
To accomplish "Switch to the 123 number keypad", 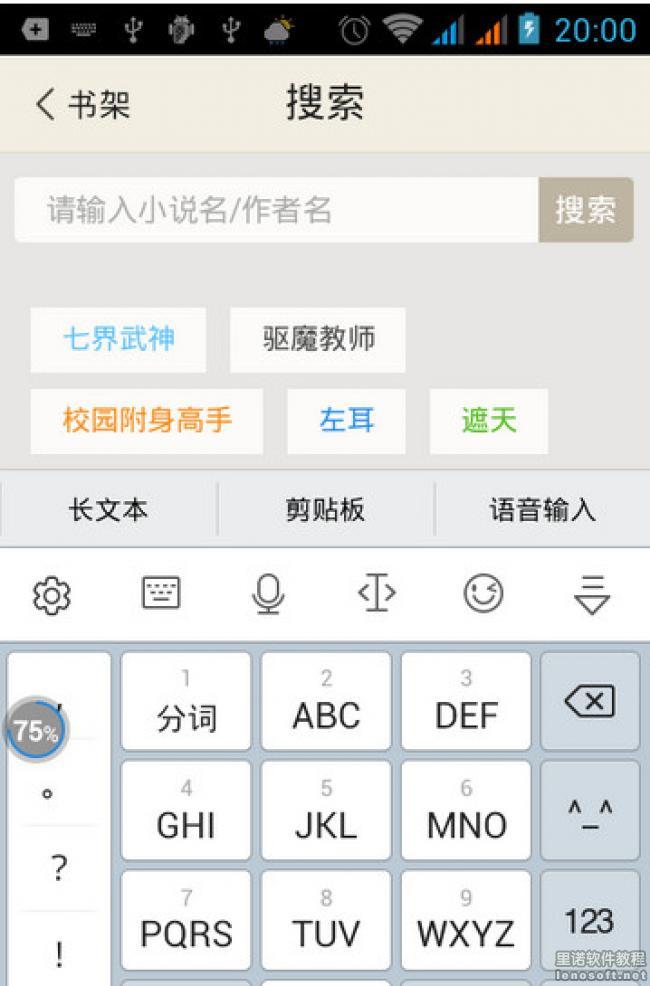I will [x=590, y=920].
